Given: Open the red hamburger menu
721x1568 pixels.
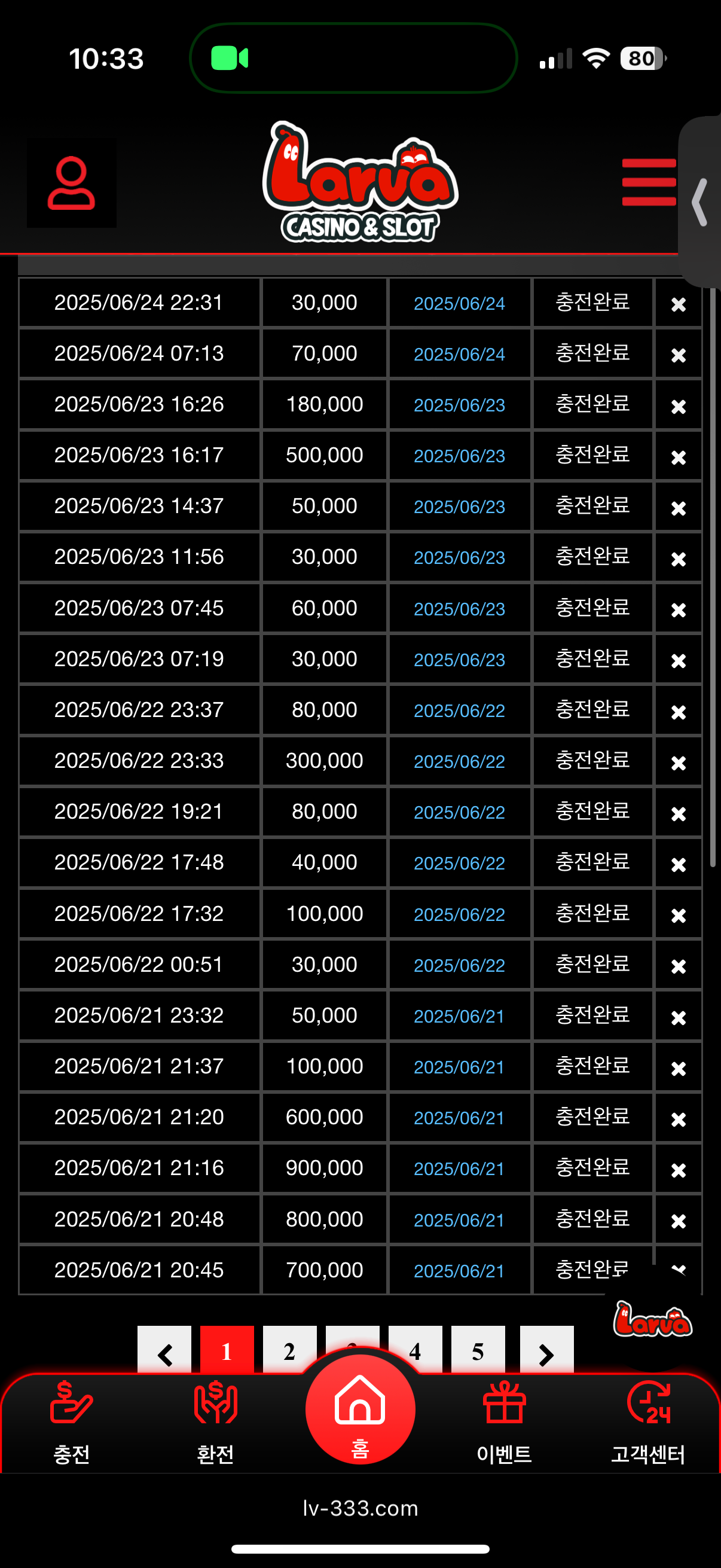Looking at the screenshot, I should 649,182.
